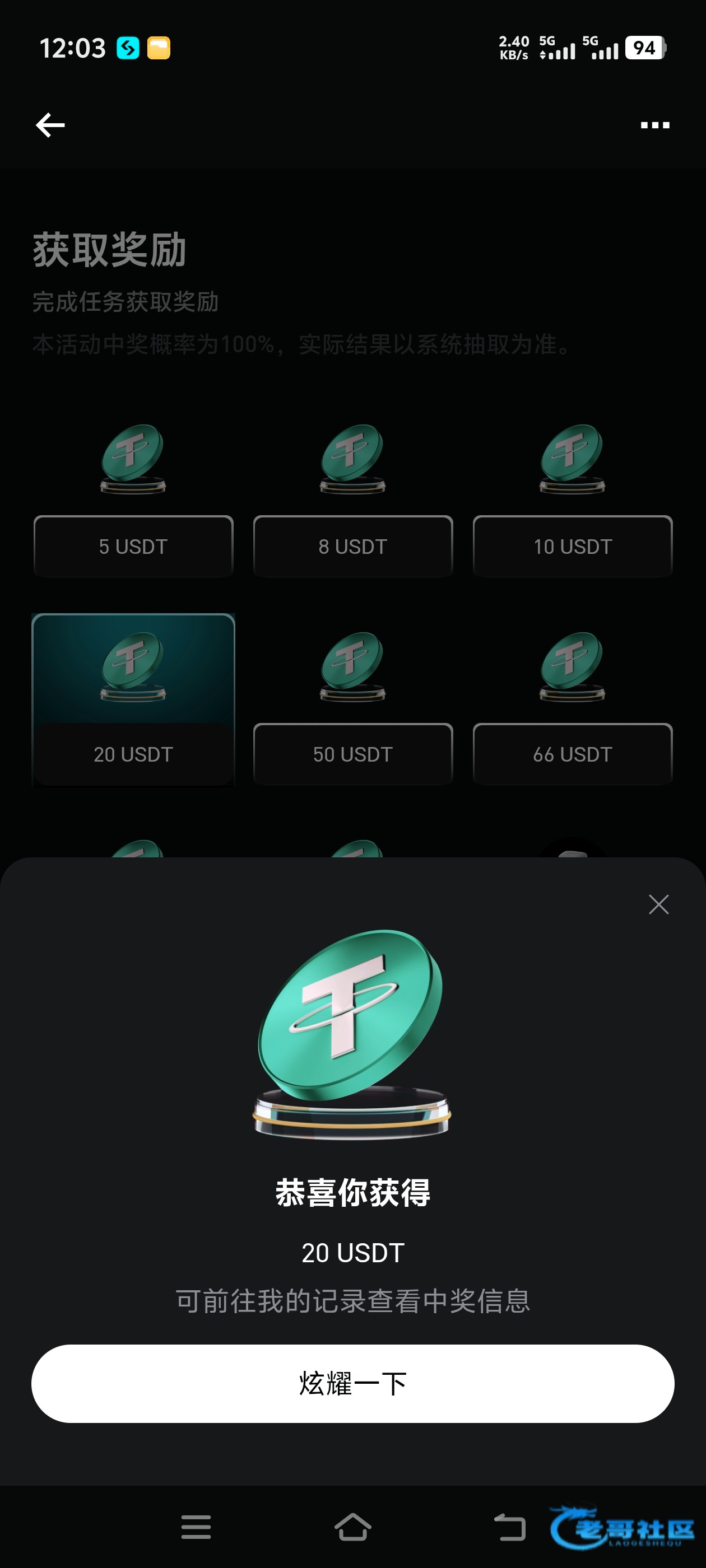Open the system recent apps menu
Image resolution: width=706 pixels, height=1568 pixels.
tap(196, 1527)
